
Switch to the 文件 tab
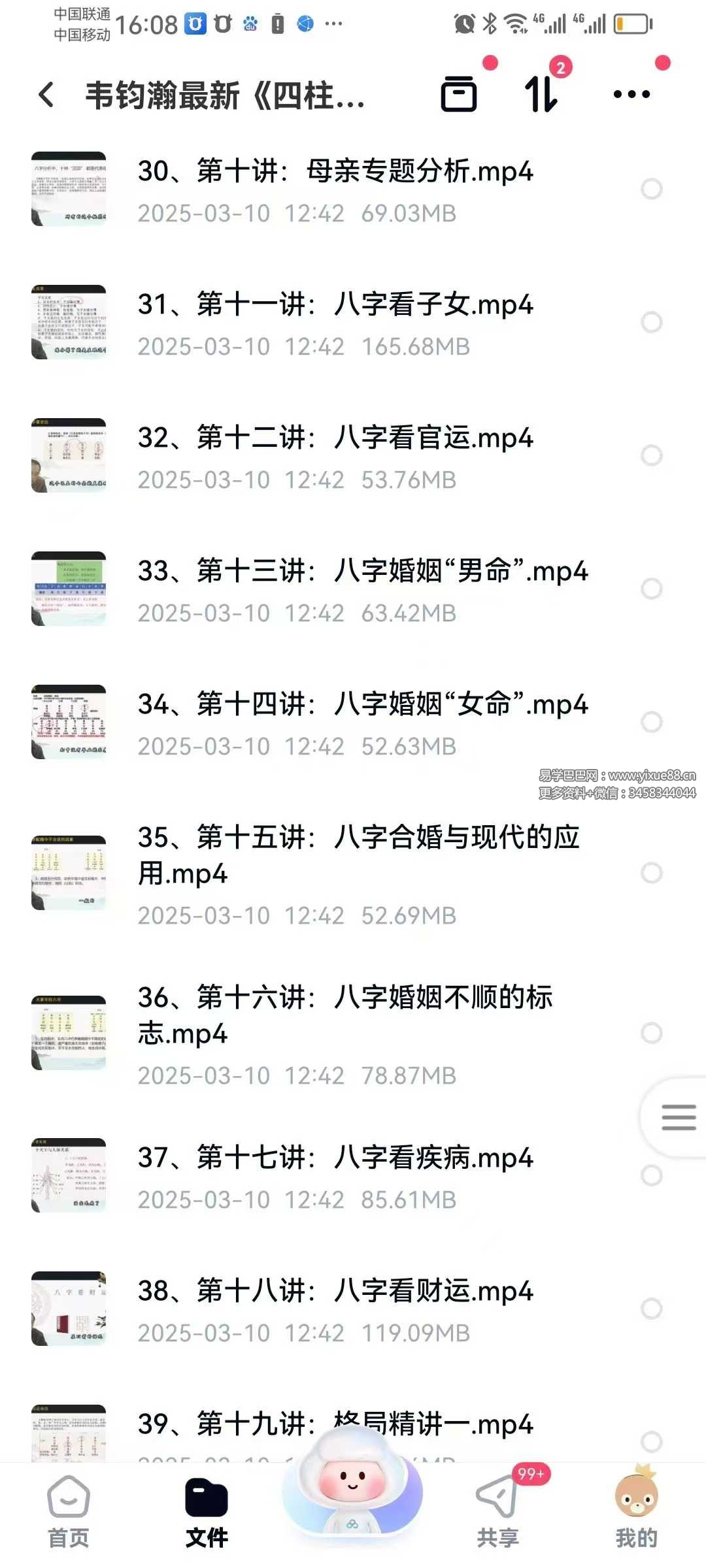(x=207, y=1511)
